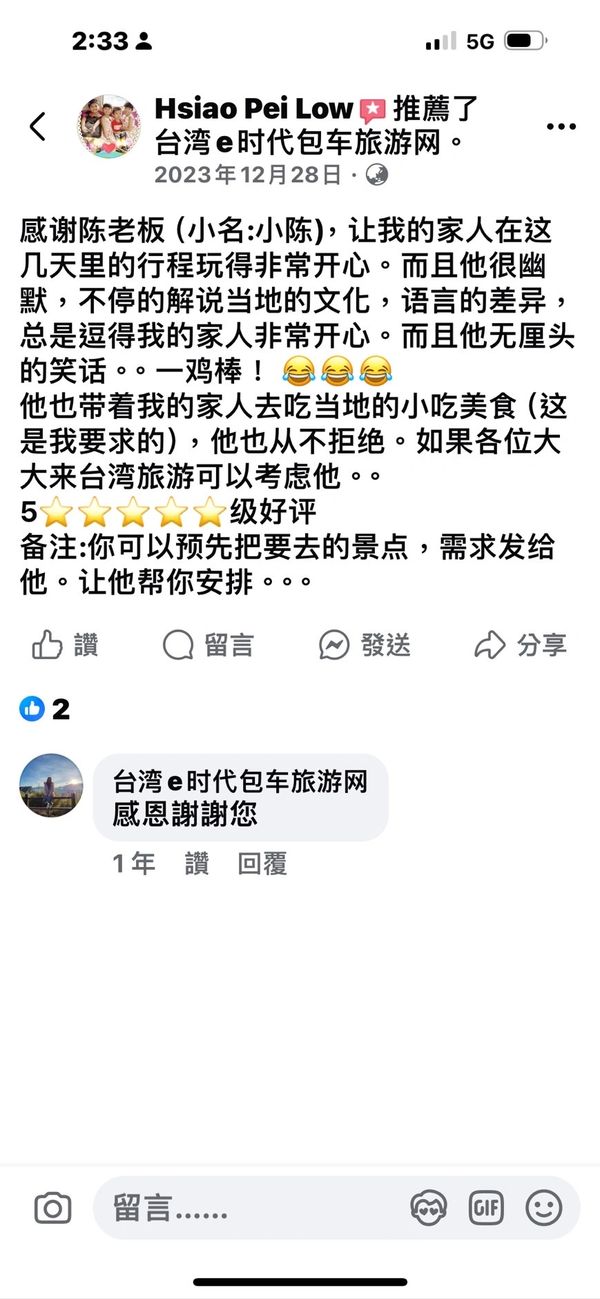Like this recommendation post (讚)
This screenshot has width=600, height=1299.
click(x=65, y=645)
